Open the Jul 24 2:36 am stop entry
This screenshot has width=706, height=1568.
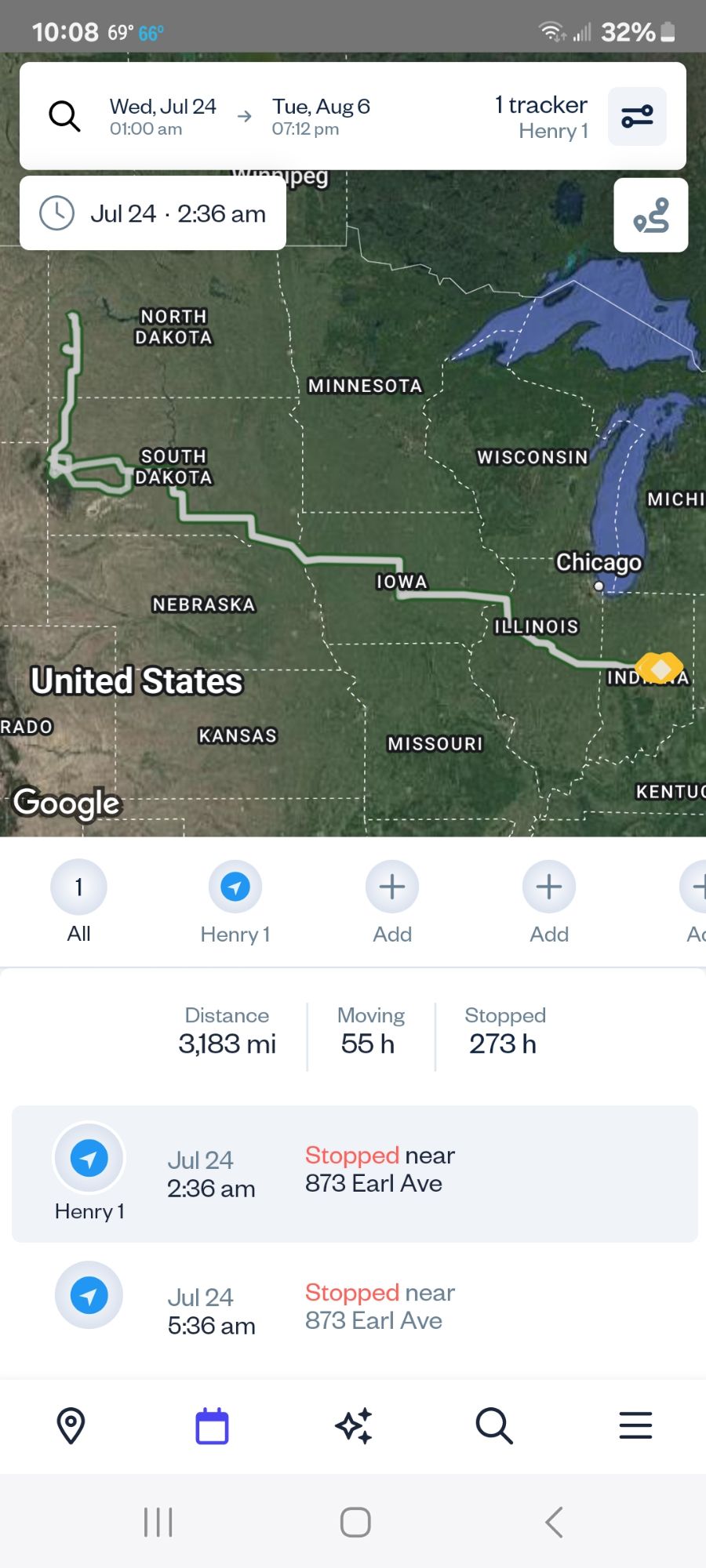355,1174
